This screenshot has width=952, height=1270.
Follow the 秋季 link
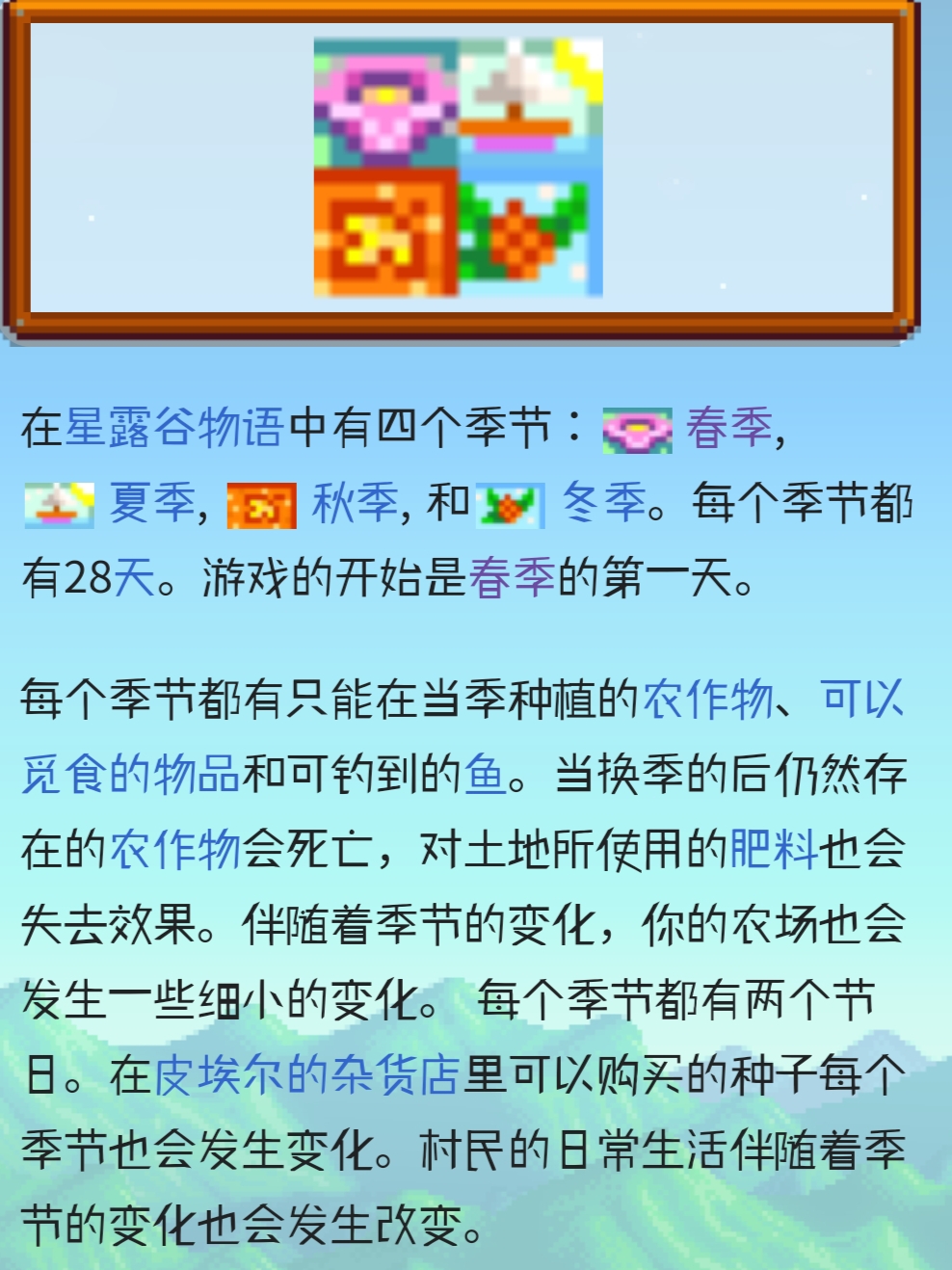tap(356, 504)
